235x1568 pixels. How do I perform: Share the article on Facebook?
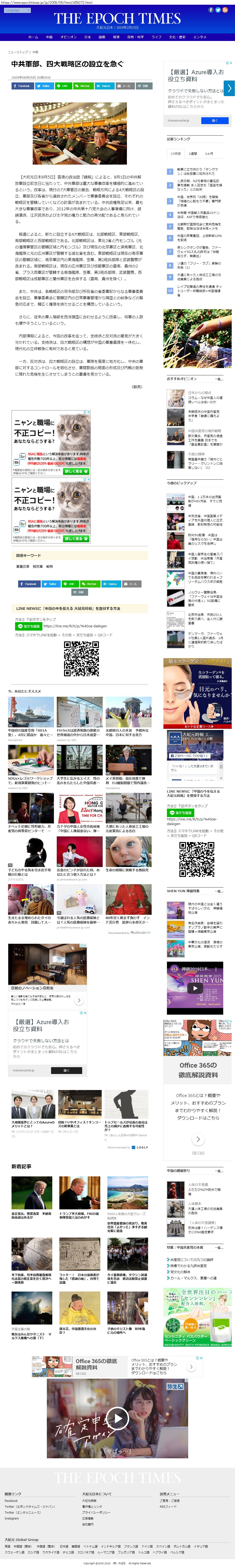click(x=22, y=86)
